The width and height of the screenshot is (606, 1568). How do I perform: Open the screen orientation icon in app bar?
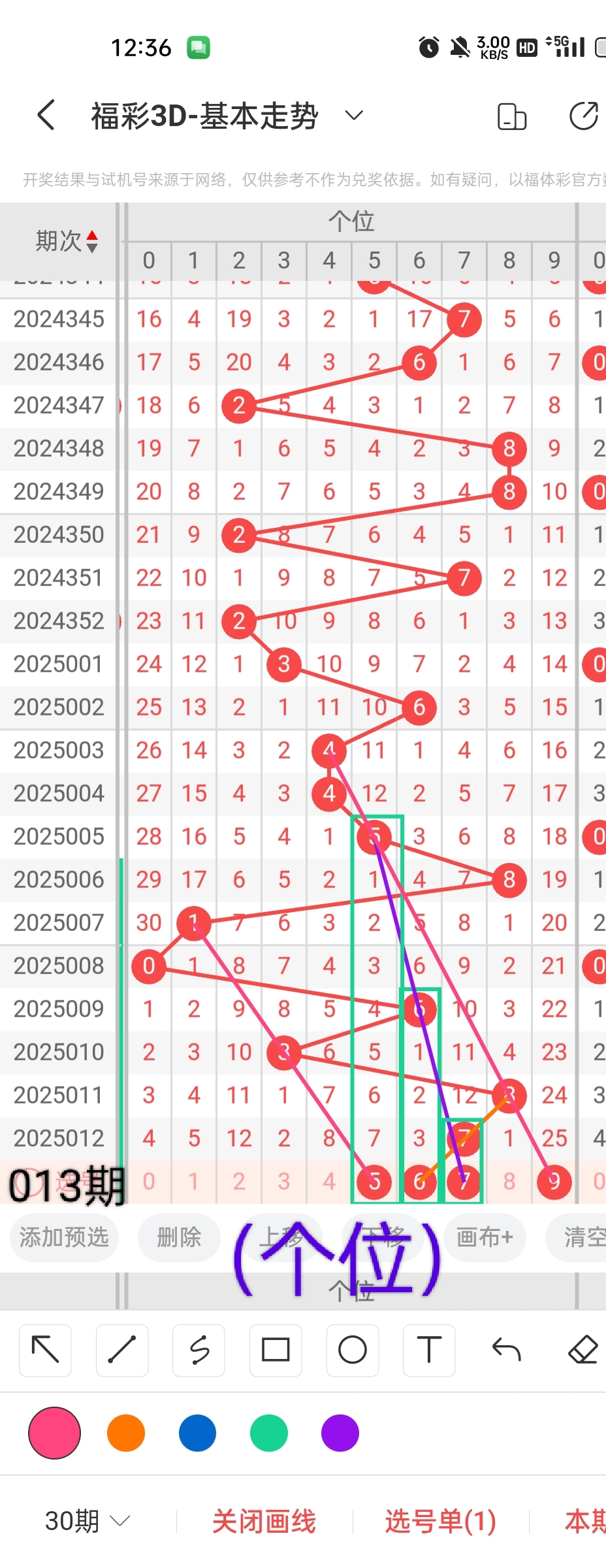click(x=511, y=117)
